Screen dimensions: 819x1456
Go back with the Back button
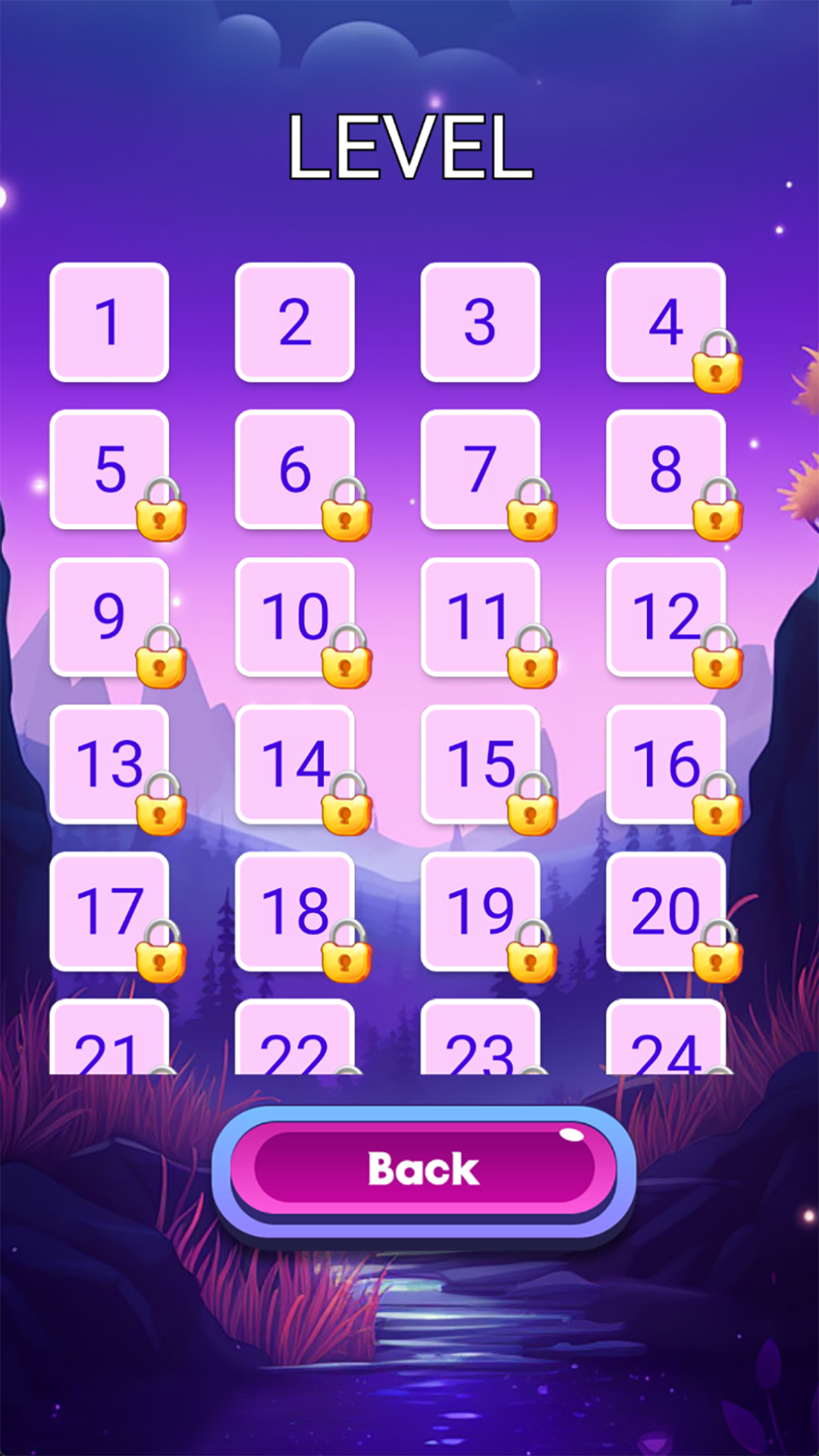[423, 1169]
